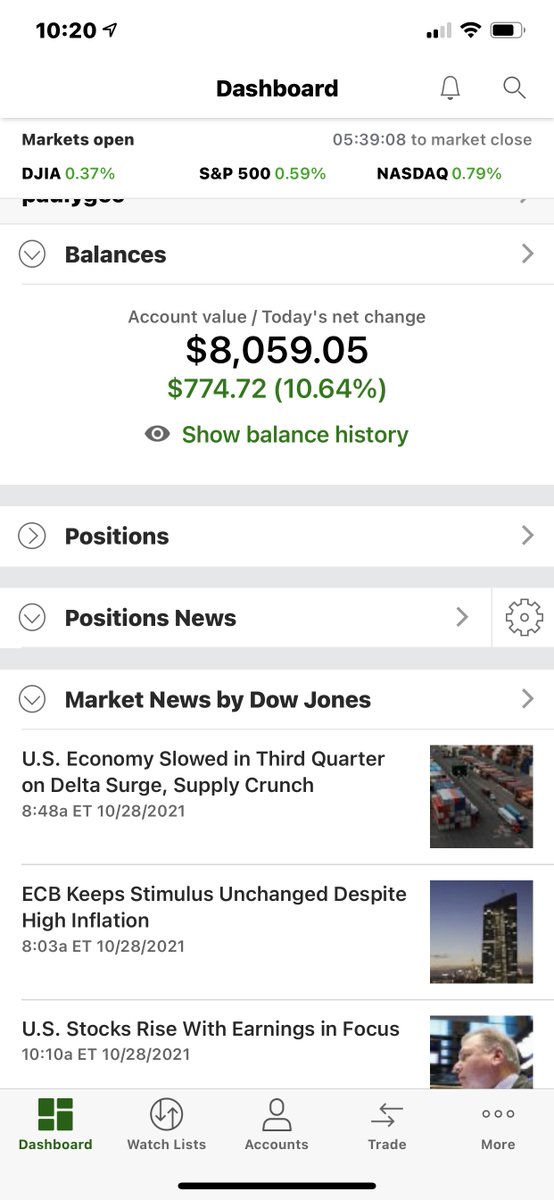The width and height of the screenshot is (554, 1200).
Task: Show balance history
Action: click(x=277, y=435)
